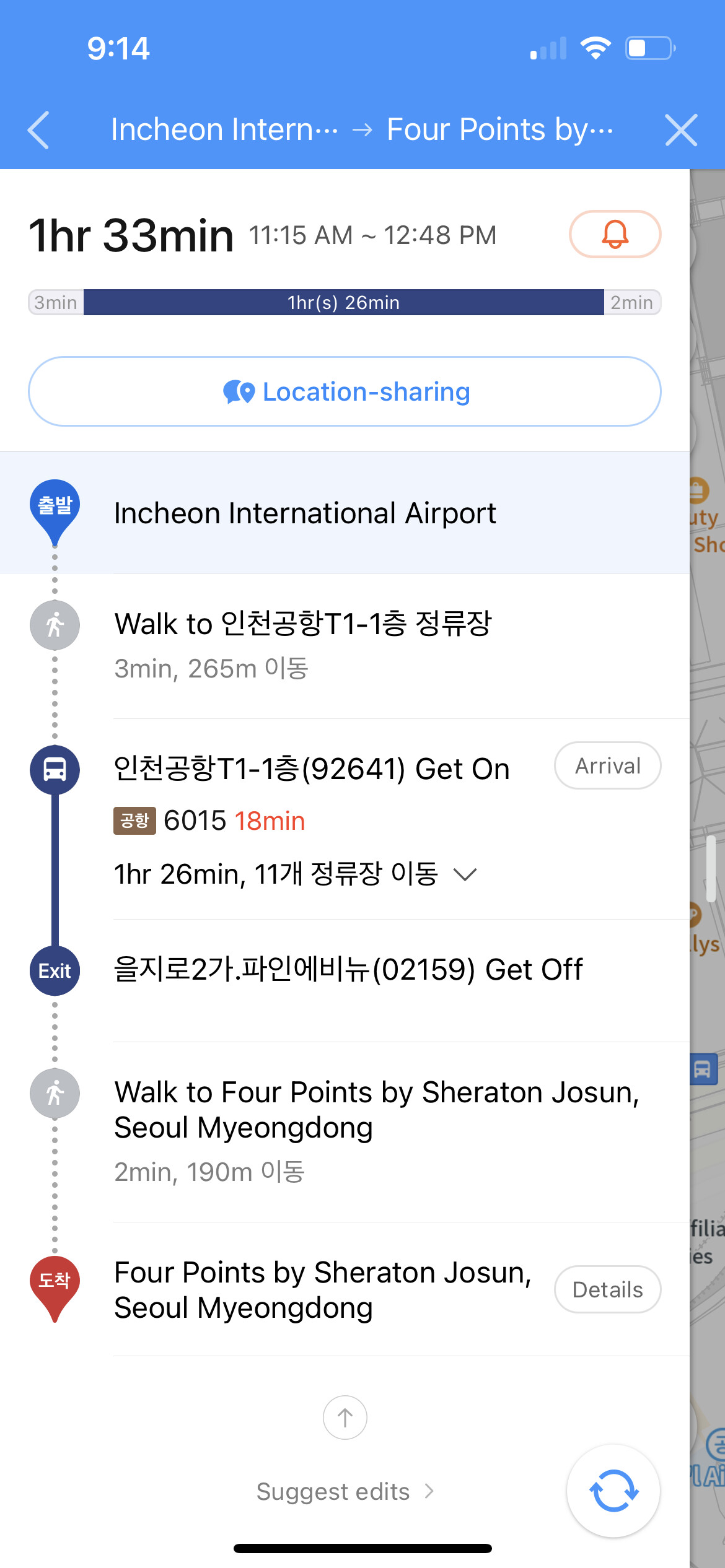Open Suggest edits
This screenshot has width=725, height=1568.
(345, 1491)
